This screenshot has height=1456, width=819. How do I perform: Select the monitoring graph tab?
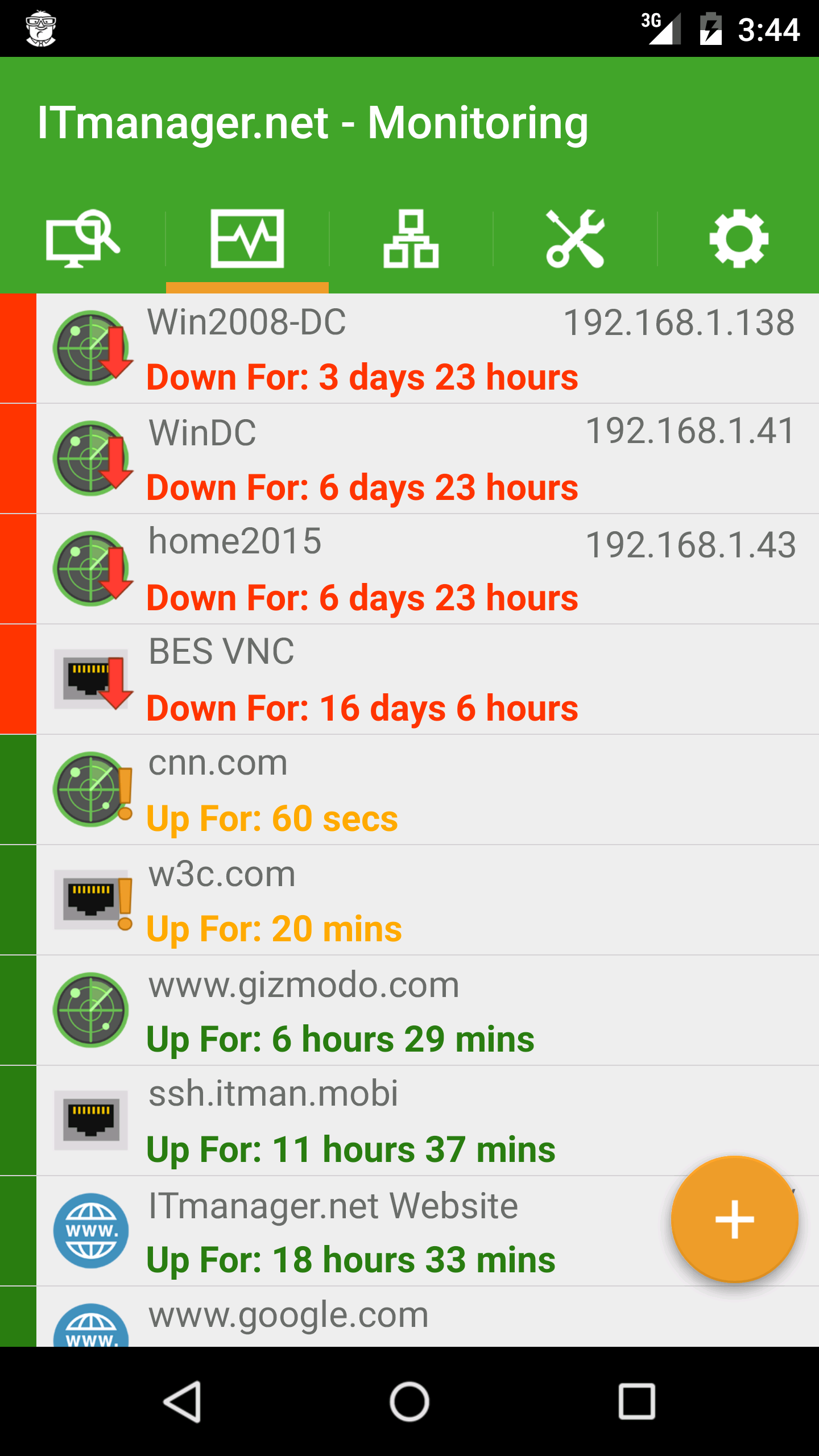247,239
